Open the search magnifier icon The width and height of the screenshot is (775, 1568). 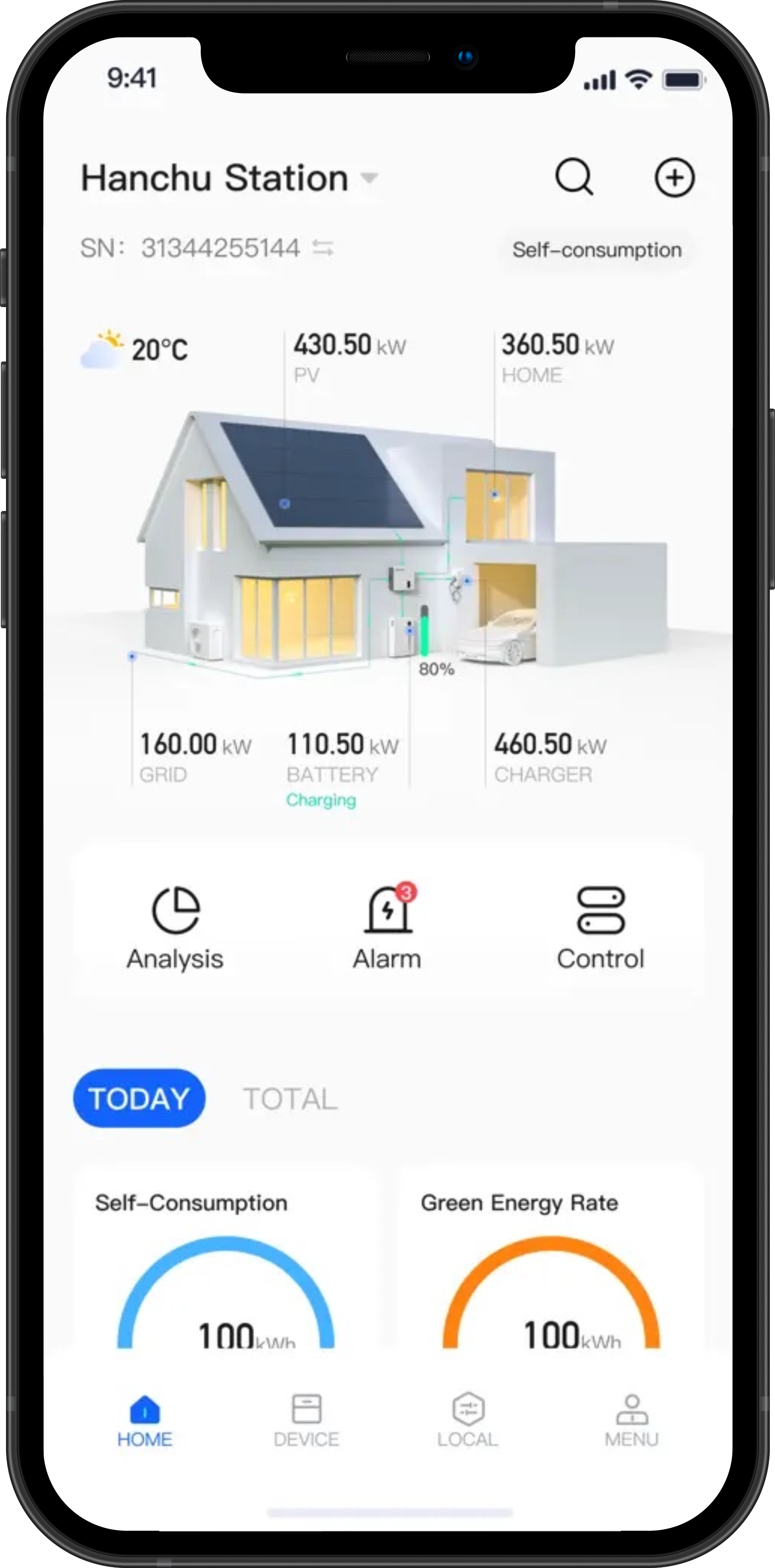(x=574, y=177)
